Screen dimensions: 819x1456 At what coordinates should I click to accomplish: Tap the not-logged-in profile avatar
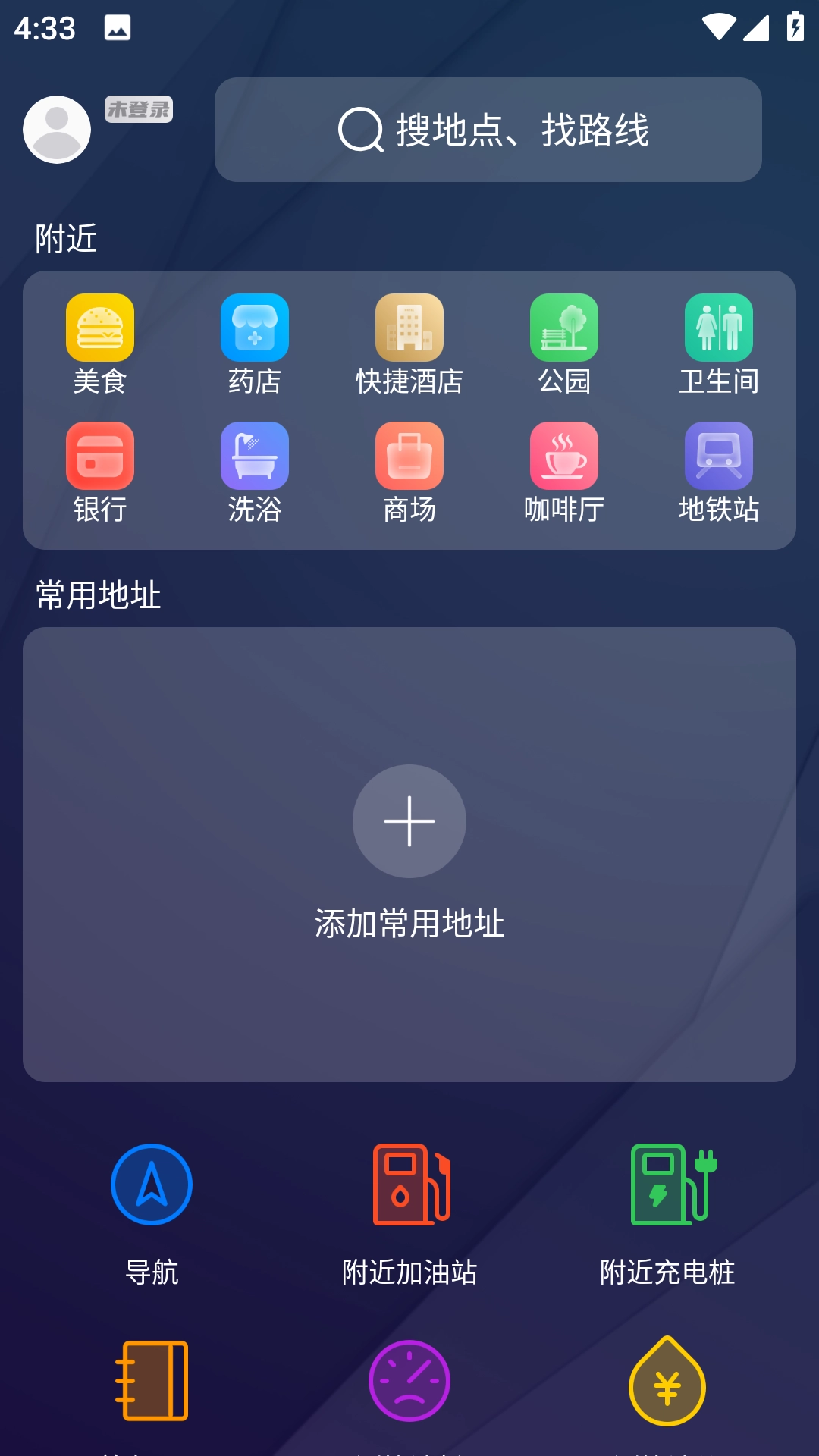[x=57, y=130]
